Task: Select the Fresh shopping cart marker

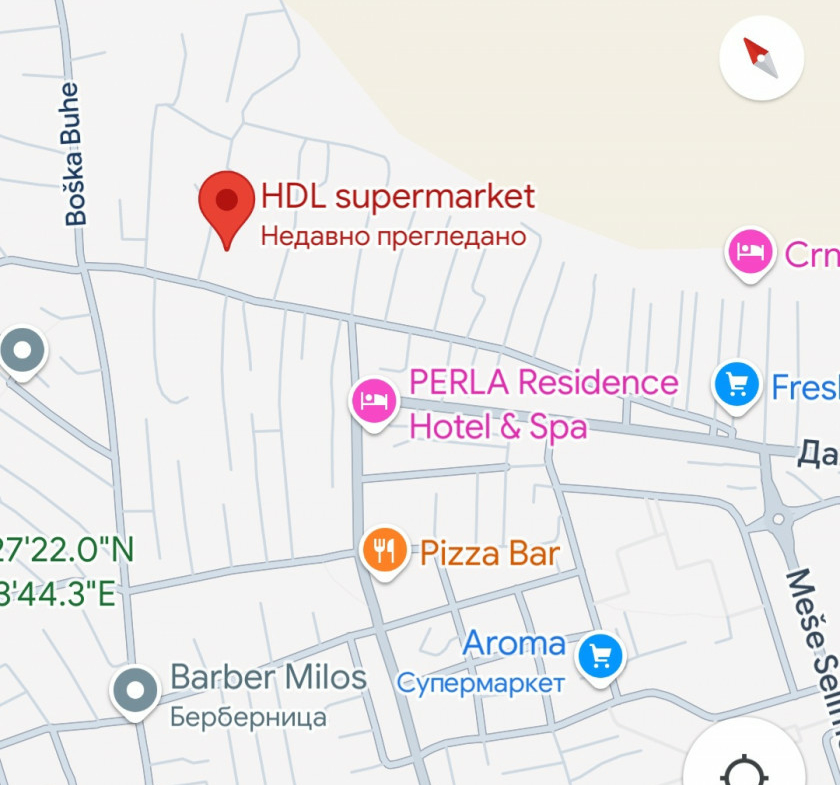Action: pos(737,384)
